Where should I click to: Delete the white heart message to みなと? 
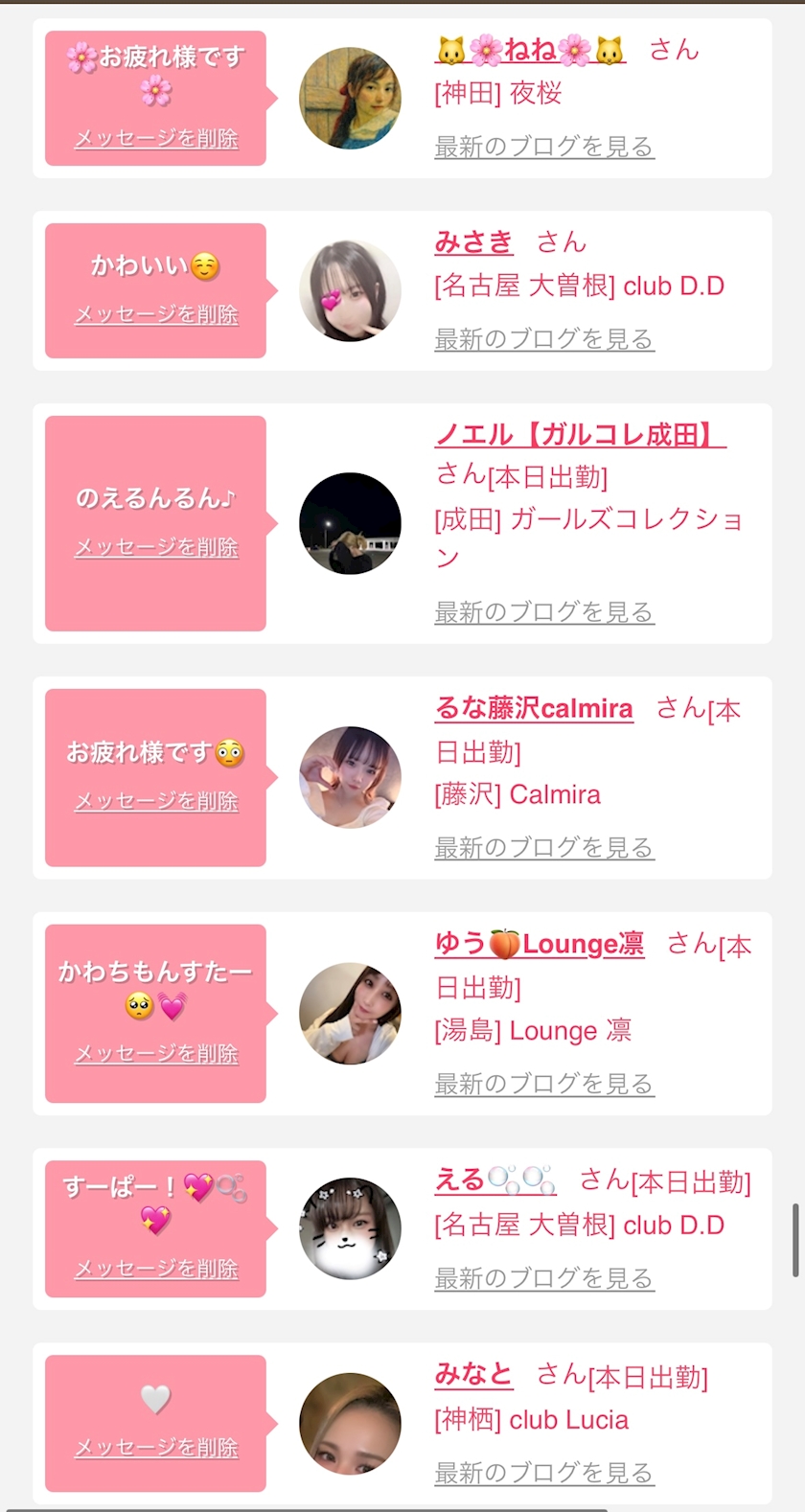(x=156, y=1447)
